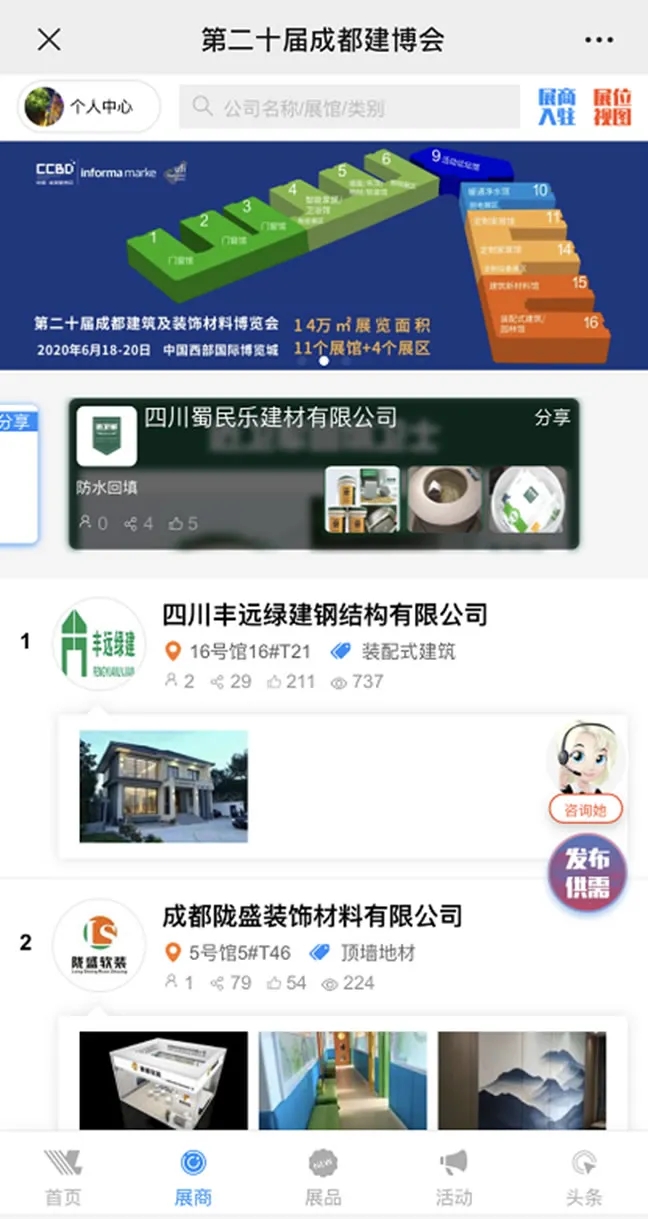Share the 四川蜀民乐建材有限公司 card
The image size is (648, 1219).
coord(552,418)
